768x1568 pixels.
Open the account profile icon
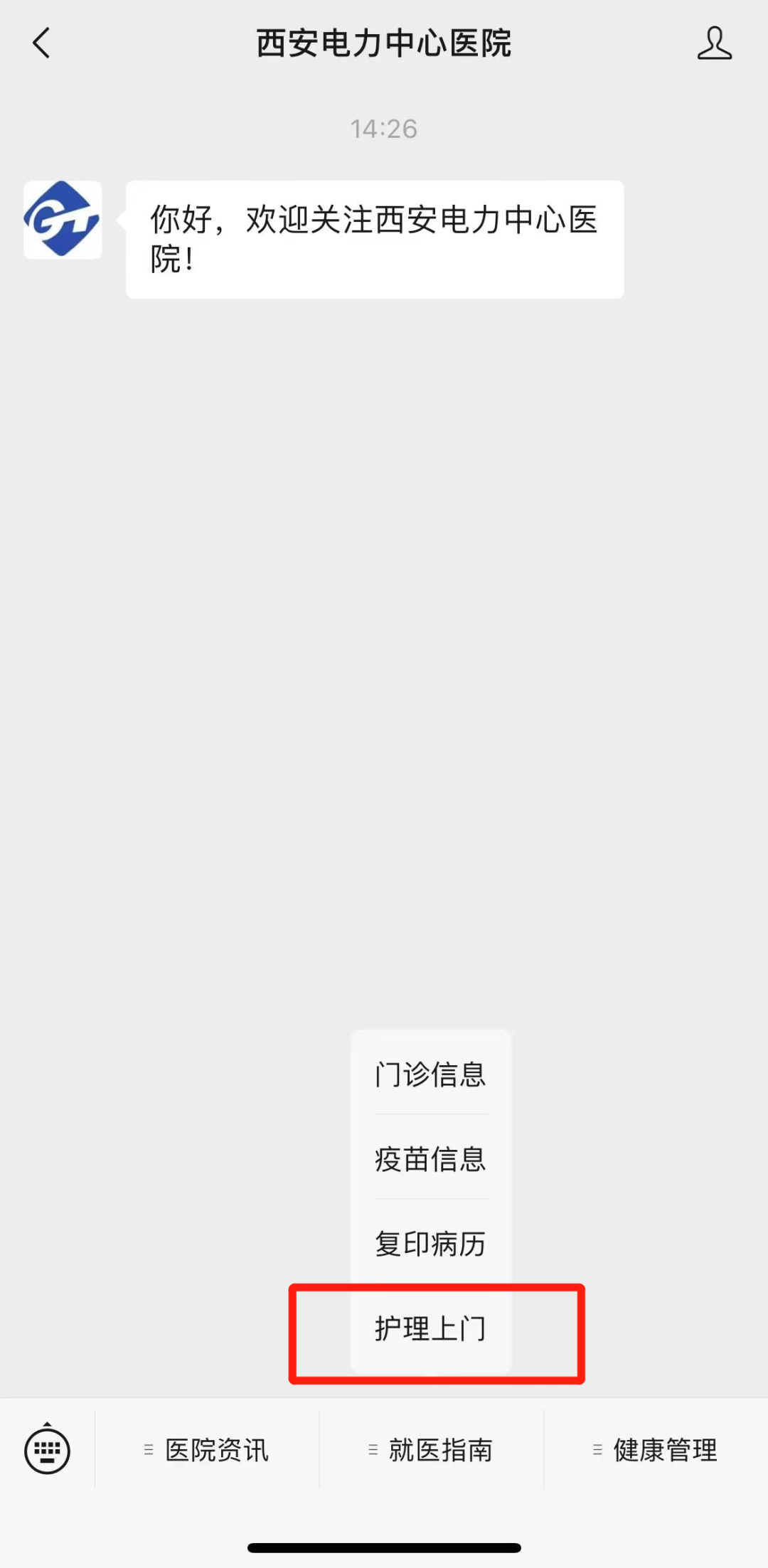click(714, 43)
